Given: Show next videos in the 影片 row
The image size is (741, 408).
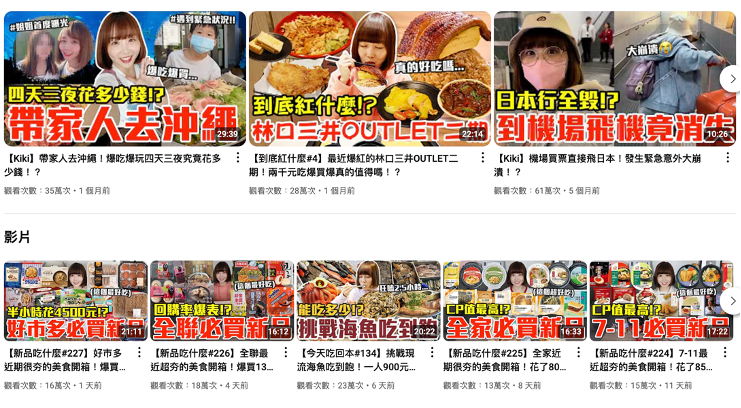Looking at the screenshot, I should point(730,301).
